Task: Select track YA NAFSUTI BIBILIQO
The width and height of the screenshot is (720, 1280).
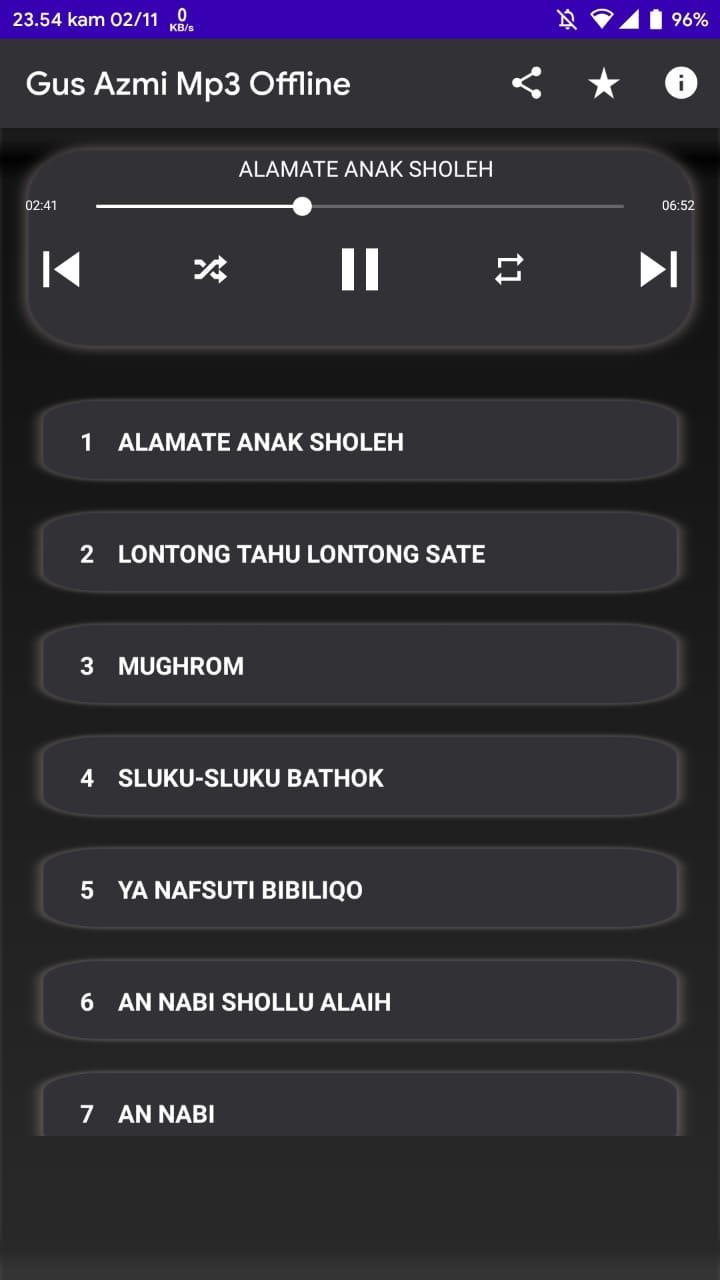Action: pyautogui.click(x=360, y=889)
